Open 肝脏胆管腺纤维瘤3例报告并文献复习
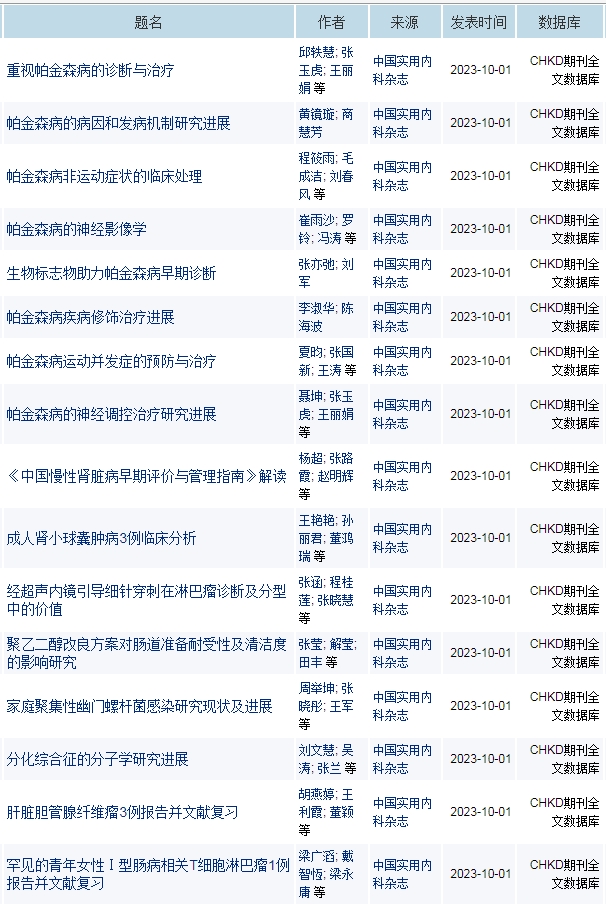606x905 pixels. coord(122,812)
